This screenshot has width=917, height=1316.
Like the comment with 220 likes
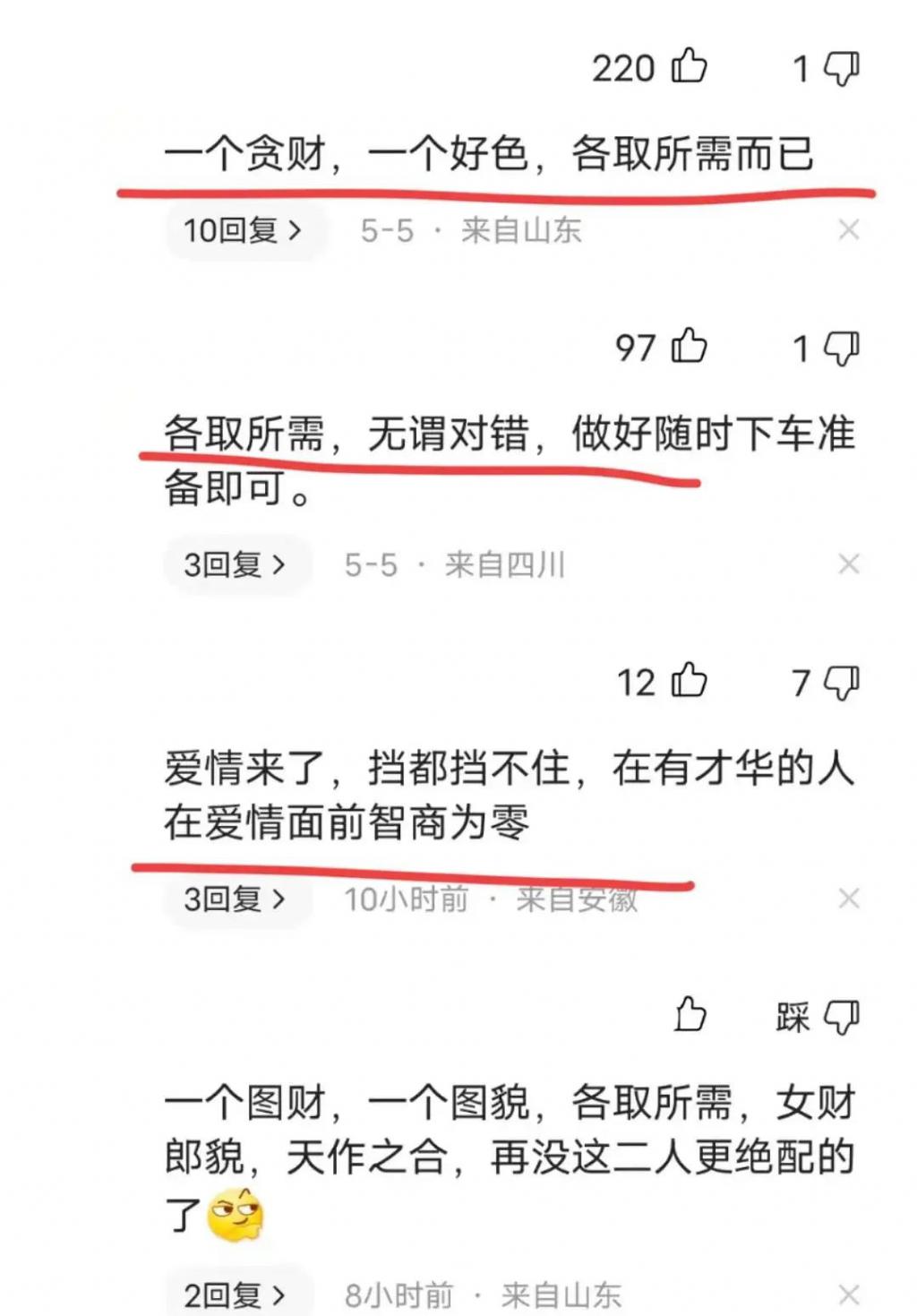click(689, 66)
